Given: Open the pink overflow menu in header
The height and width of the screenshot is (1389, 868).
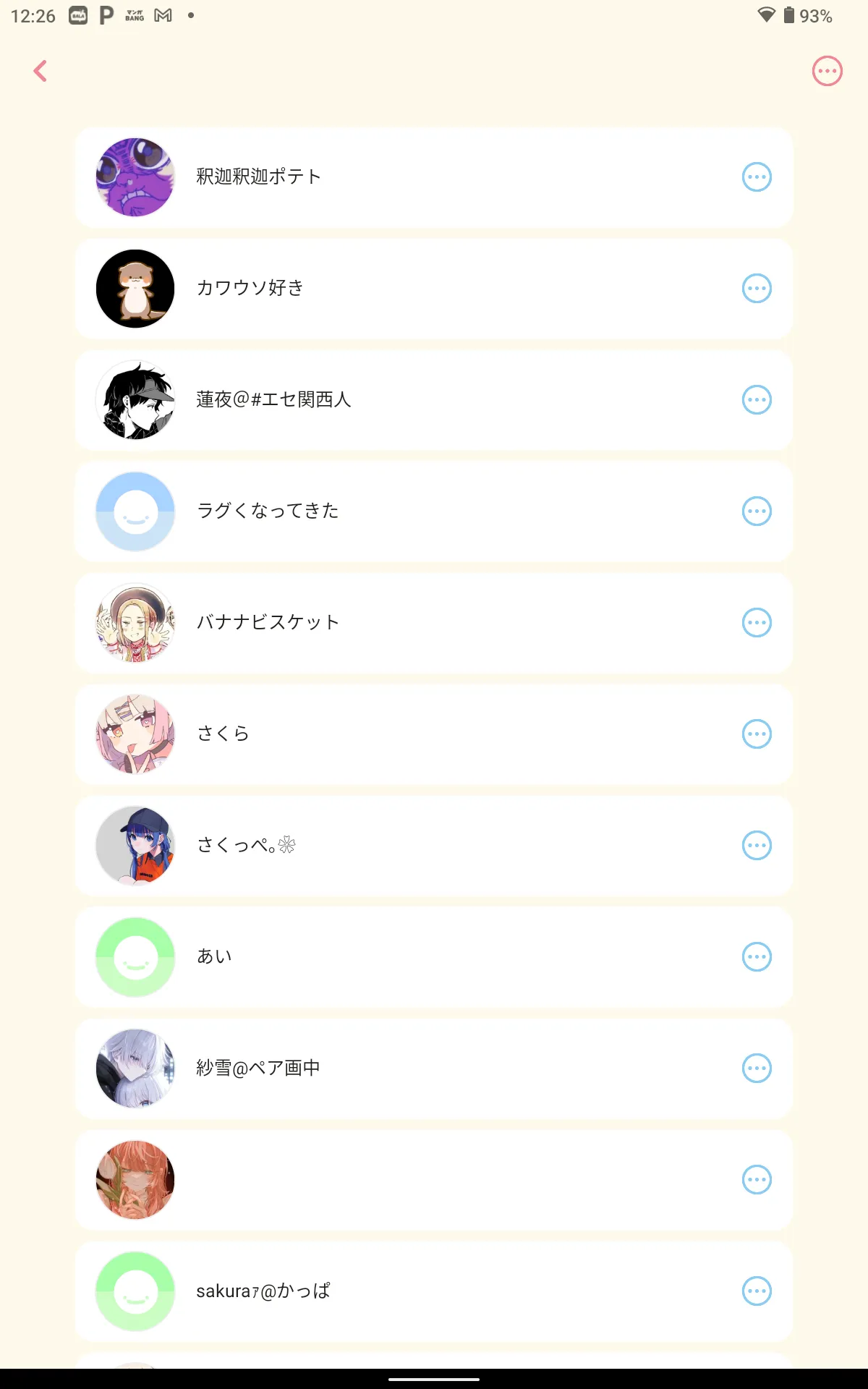Looking at the screenshot, I should pos(827,71).
